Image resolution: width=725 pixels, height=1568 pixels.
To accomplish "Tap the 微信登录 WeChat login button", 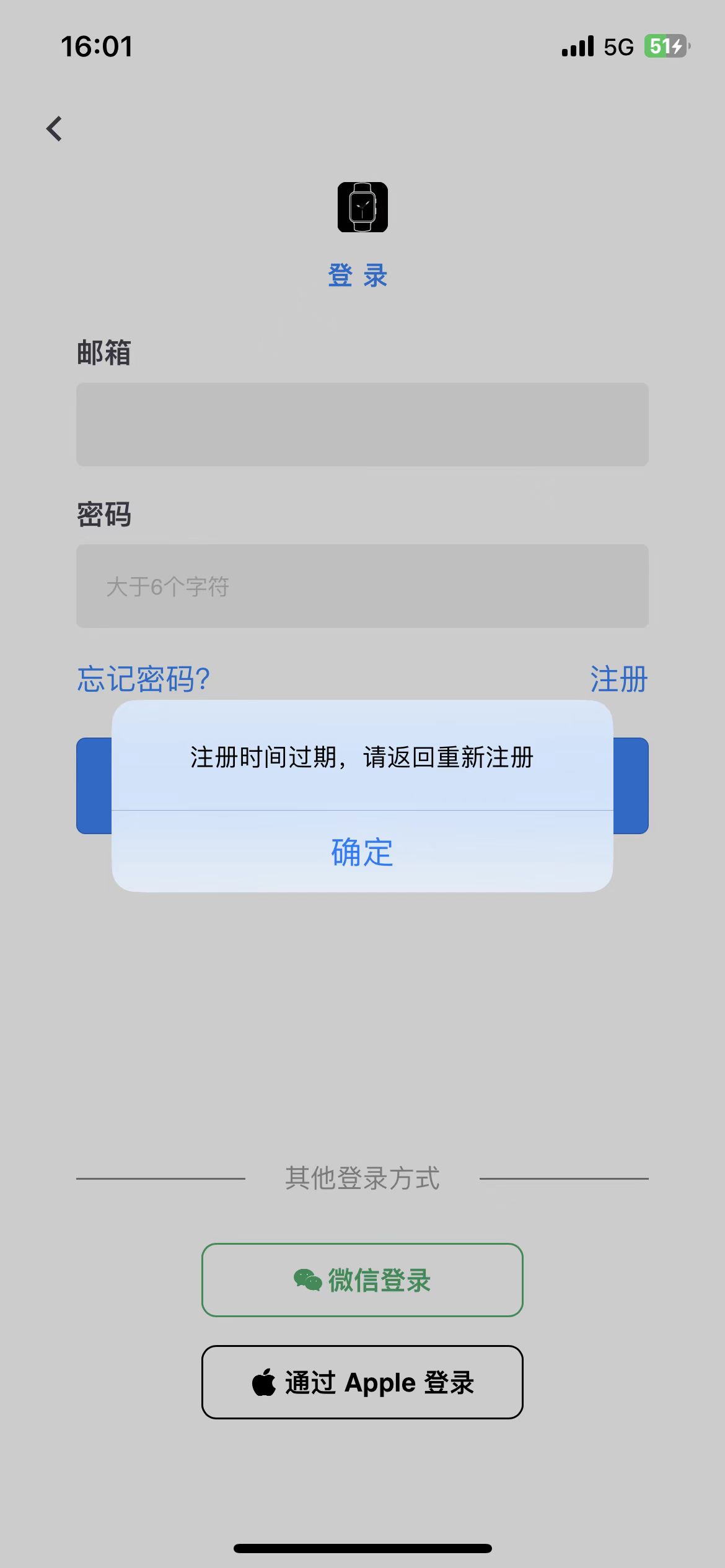I will 362,1280.
